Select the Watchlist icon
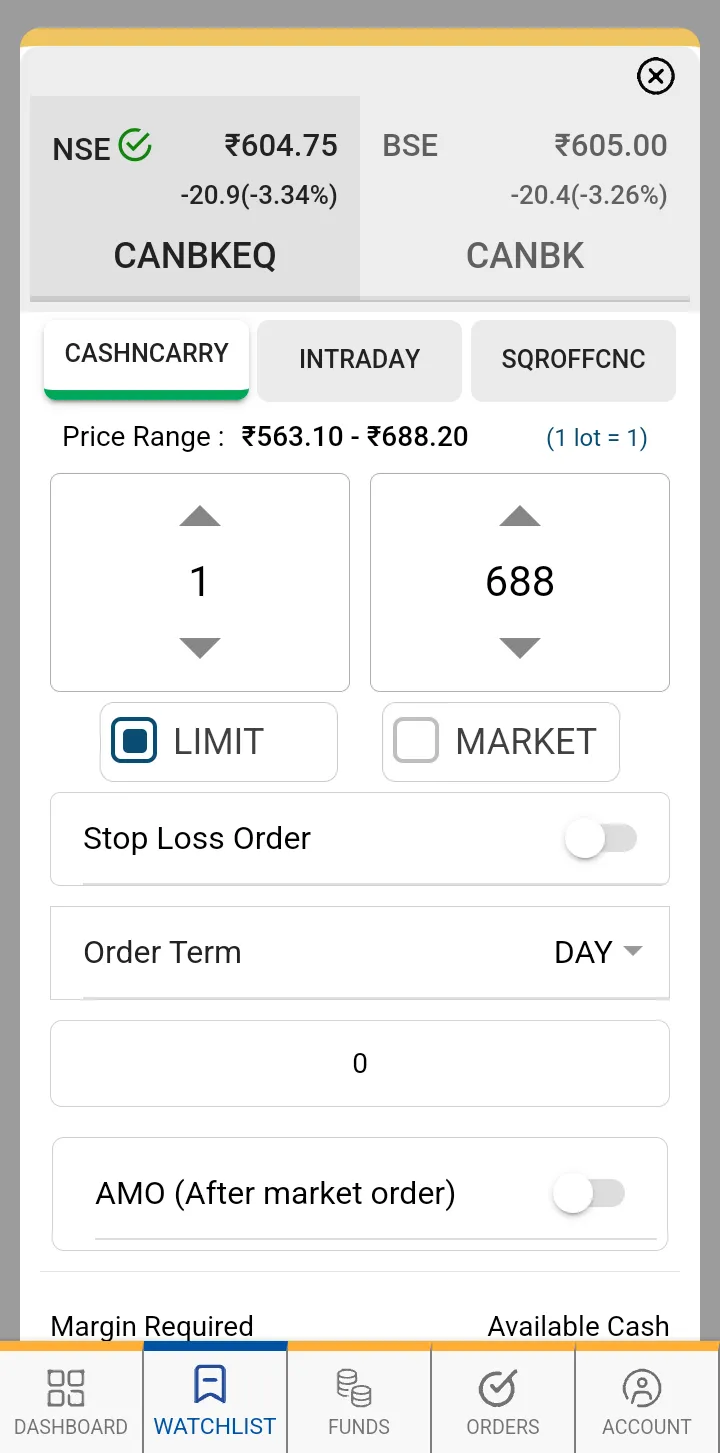The height and width of the screenshot is (1453, 720). pos(214,1398)
